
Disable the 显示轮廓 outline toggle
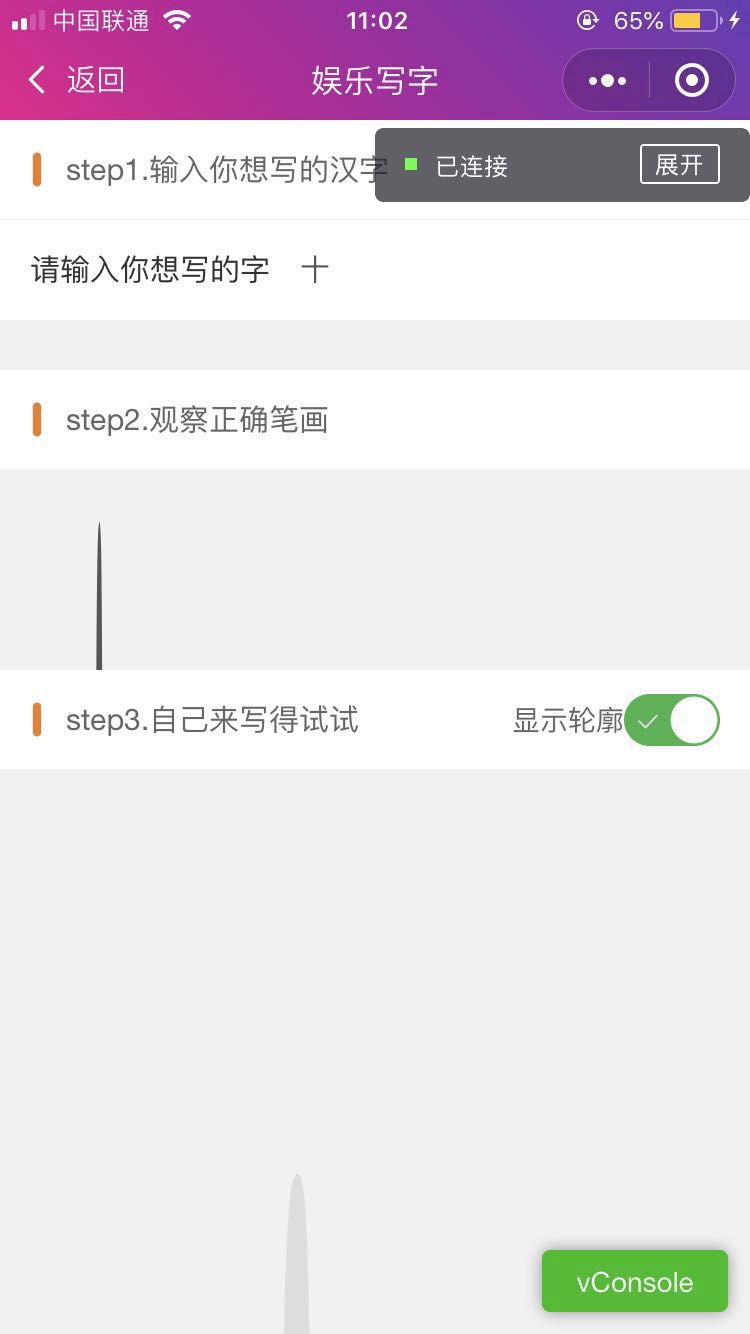(672, 720)
